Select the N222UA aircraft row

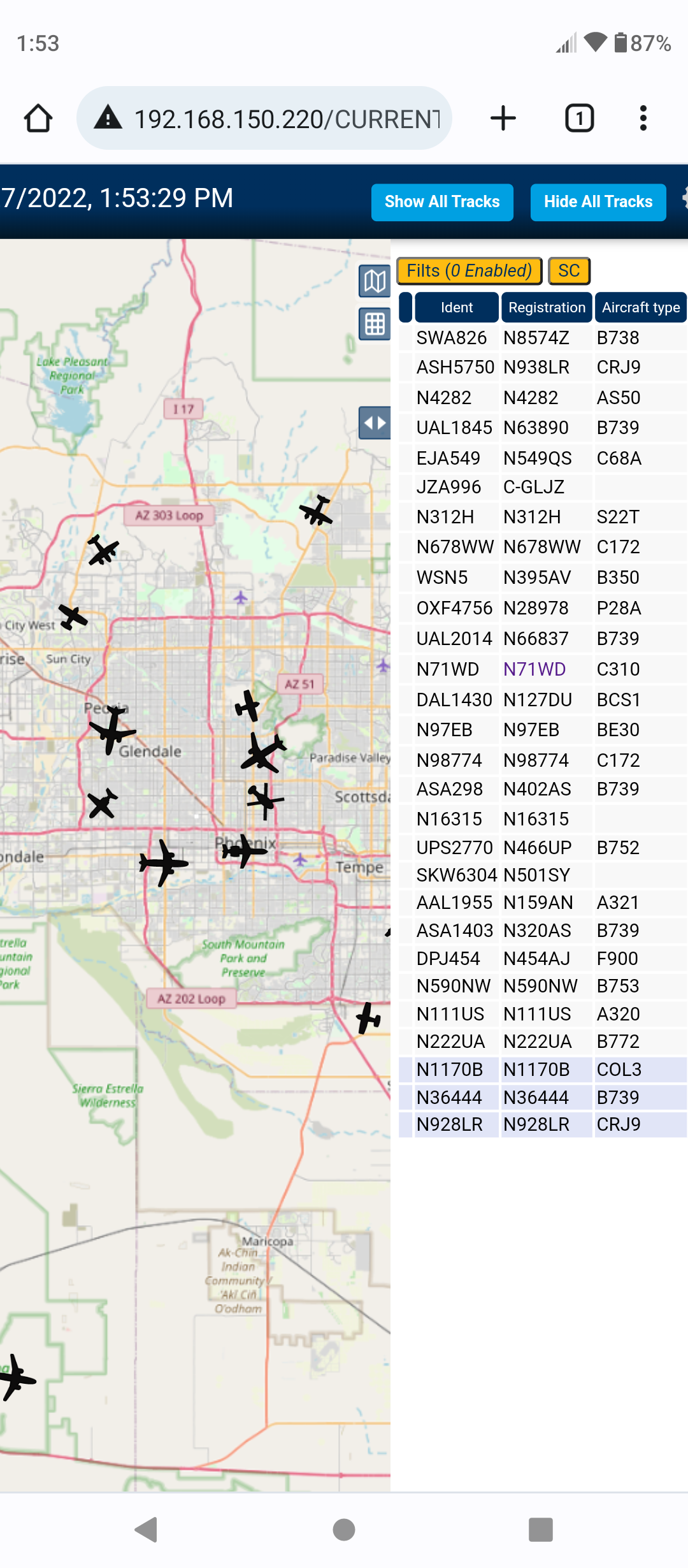(543, 1042)
